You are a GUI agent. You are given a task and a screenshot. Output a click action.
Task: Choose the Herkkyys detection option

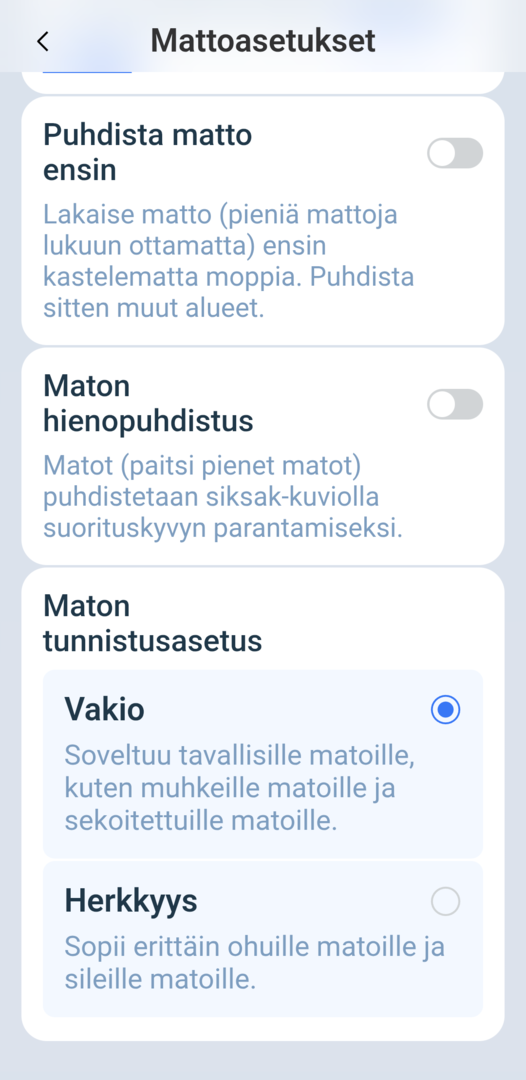click(262, 938)
